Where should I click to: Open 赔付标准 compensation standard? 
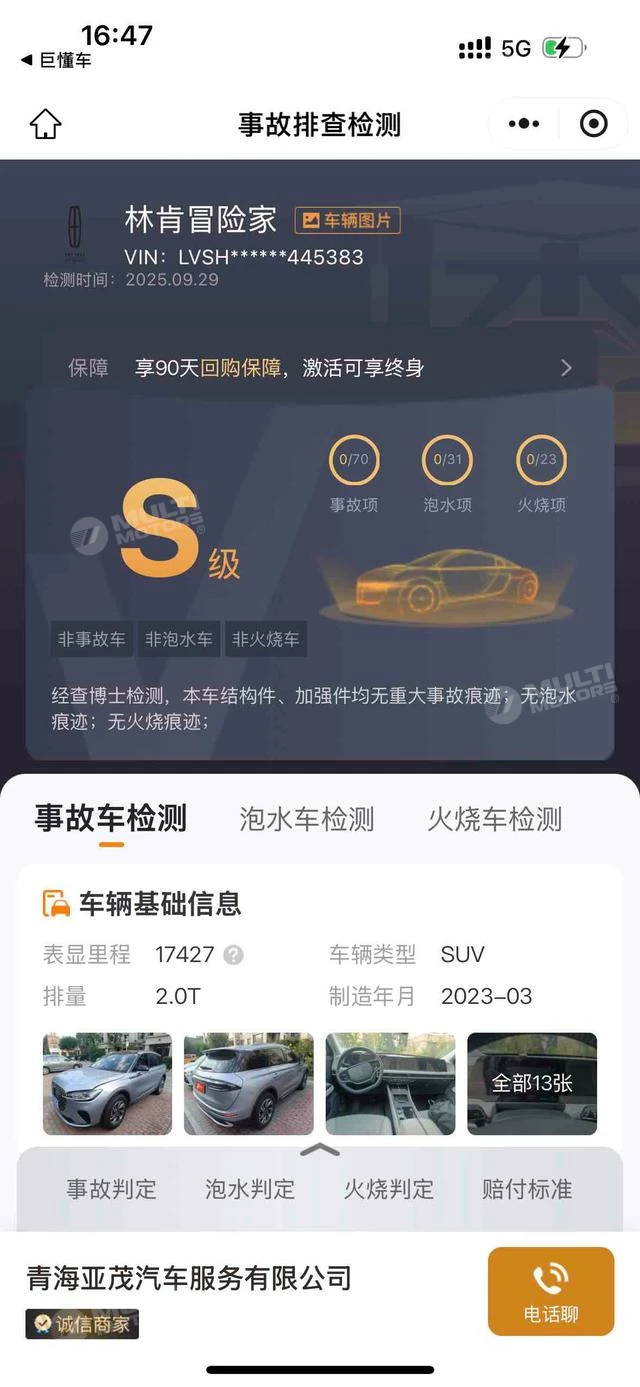(x=527, y=1189)
